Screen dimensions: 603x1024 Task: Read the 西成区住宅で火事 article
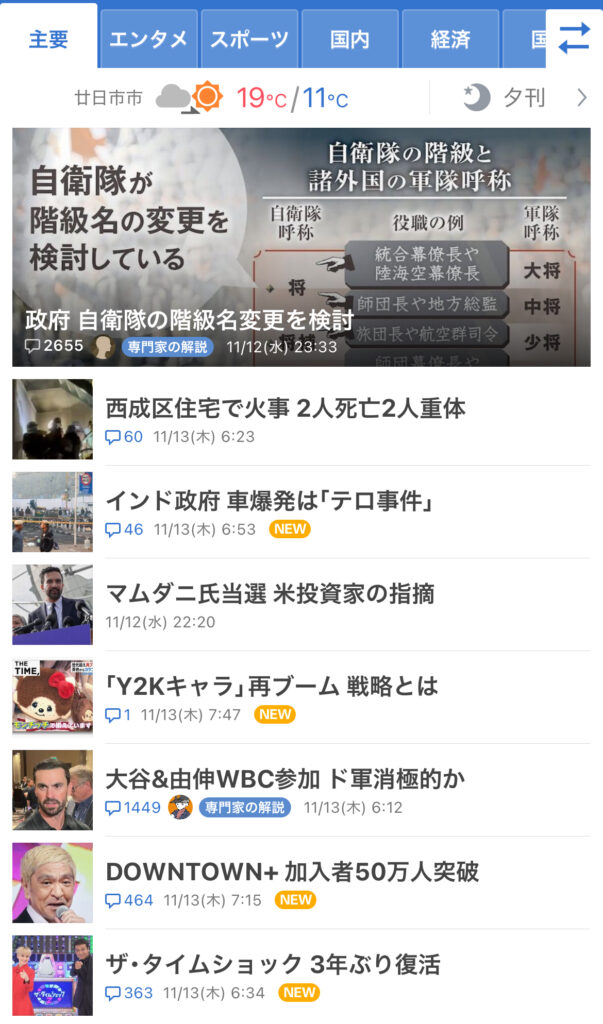coord(285,408)
